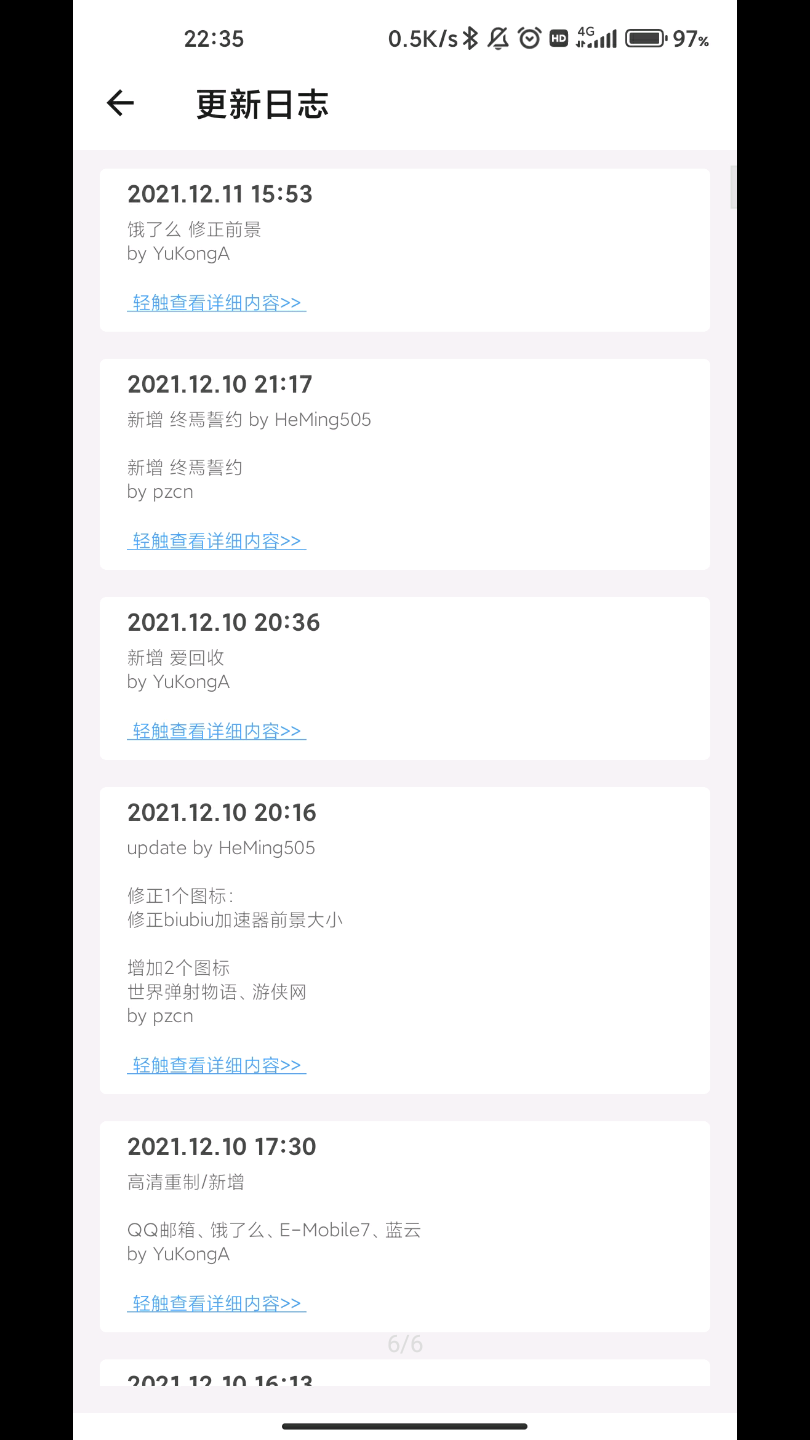Tap the Bluetooth icon in the status bar
Screen dimensions: 810x1440
(x=470, y=38)
